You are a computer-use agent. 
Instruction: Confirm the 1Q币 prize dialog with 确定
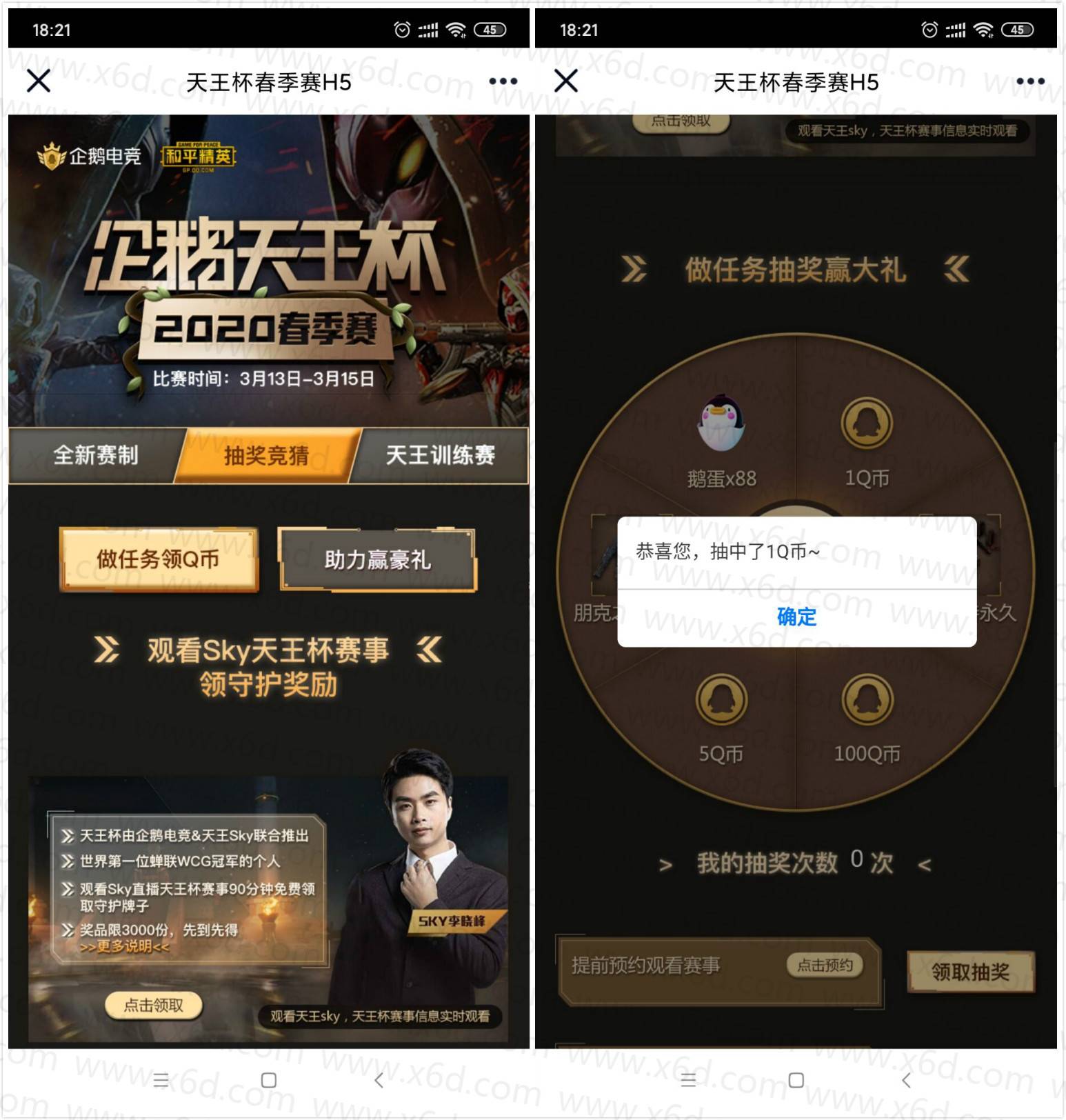coord(796,617)
